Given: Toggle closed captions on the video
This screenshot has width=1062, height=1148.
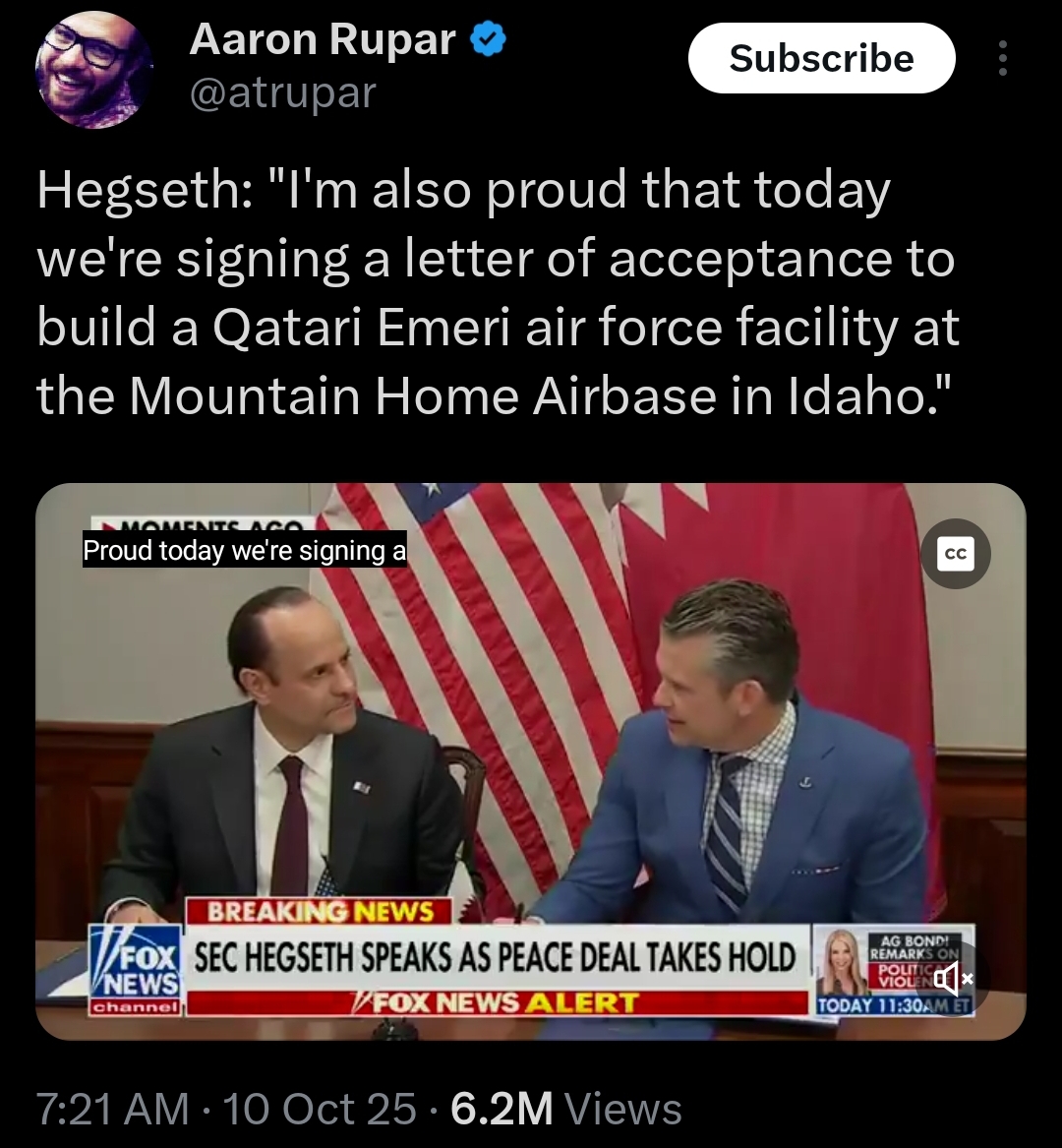Looking at the screenshot, I should point(955,554).
